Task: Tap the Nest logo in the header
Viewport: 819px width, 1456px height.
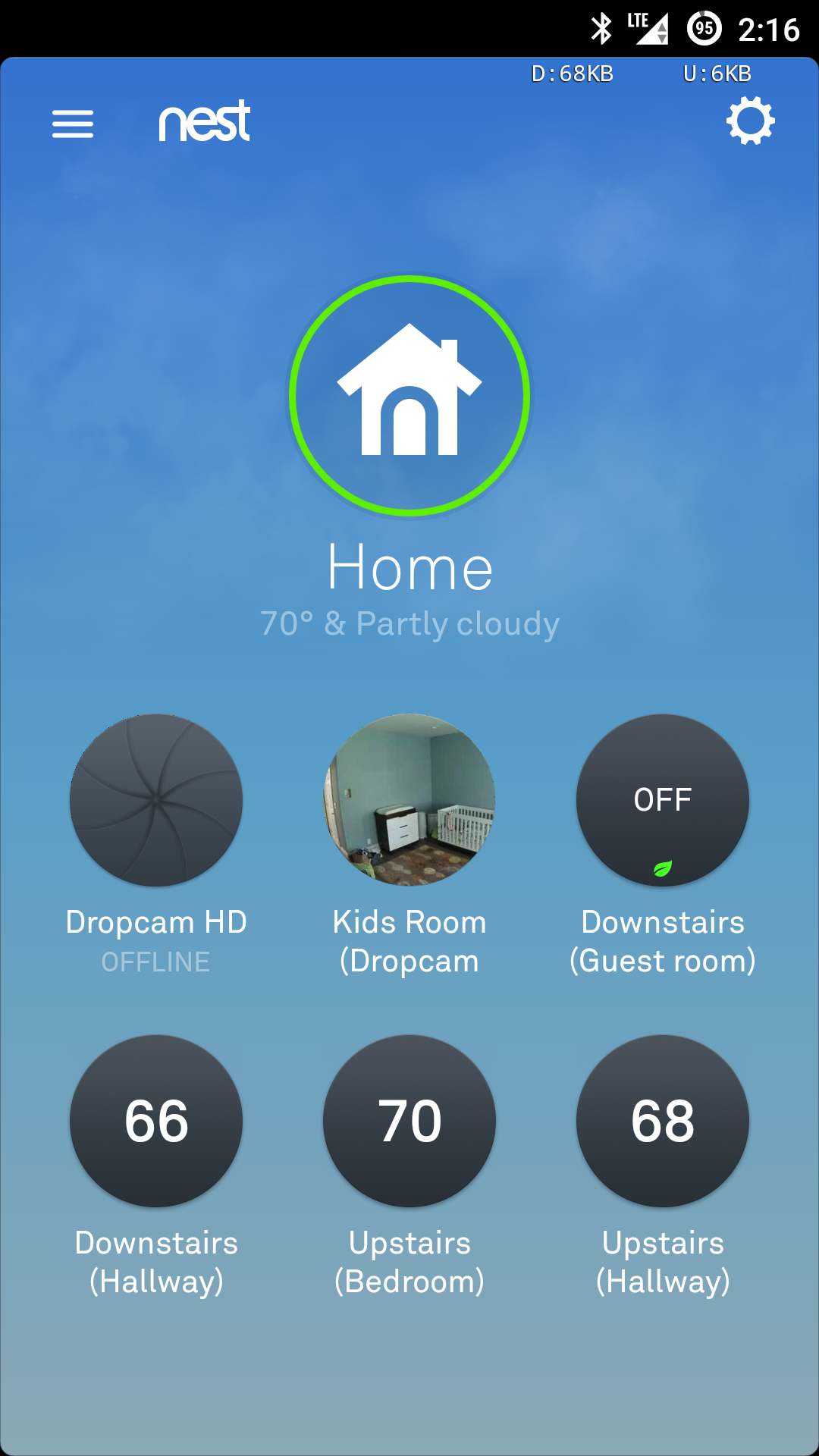Action: tap(205, 123)
